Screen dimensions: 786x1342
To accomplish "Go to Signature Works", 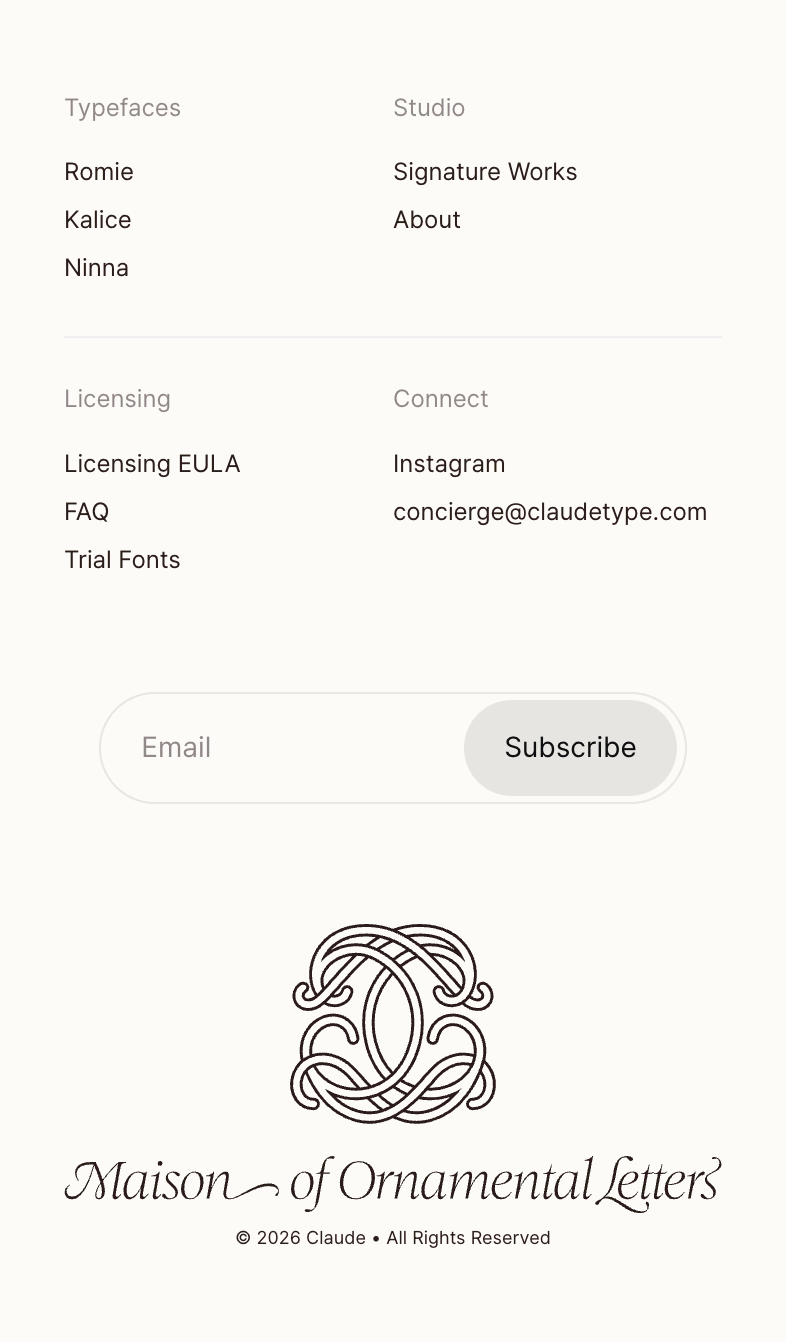I will click(485, 172).
